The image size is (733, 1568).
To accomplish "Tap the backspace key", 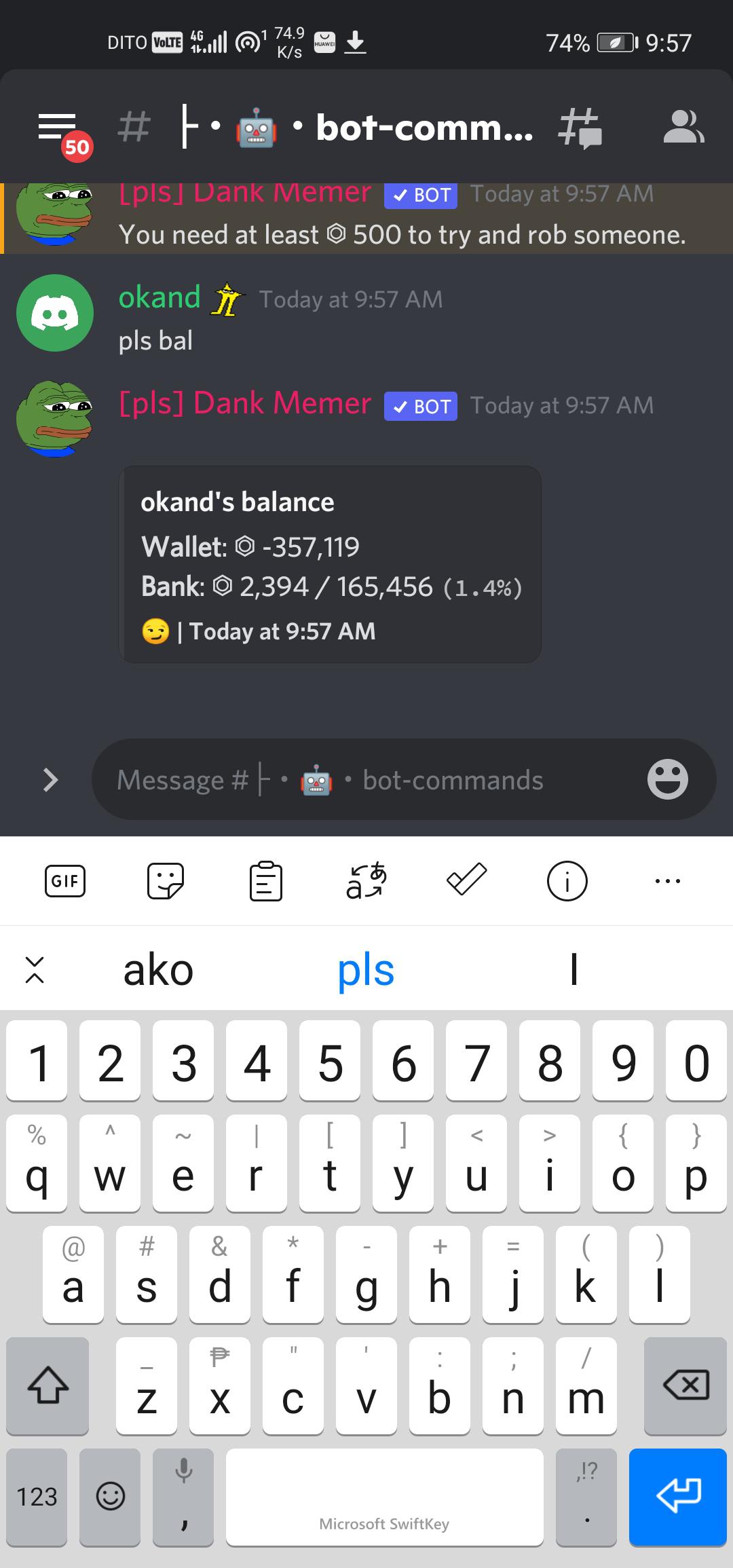I will (x=685, y=1385).
